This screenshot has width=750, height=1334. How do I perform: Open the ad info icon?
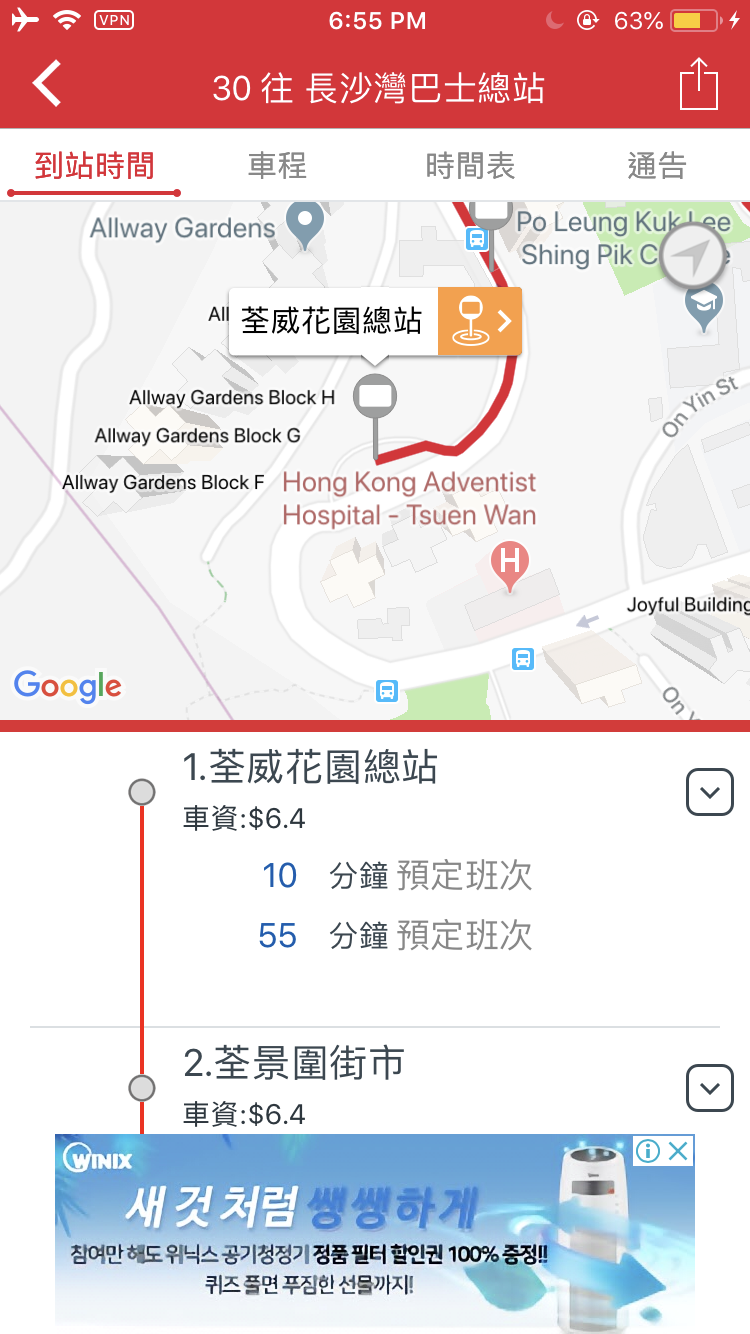[648, 1151]
